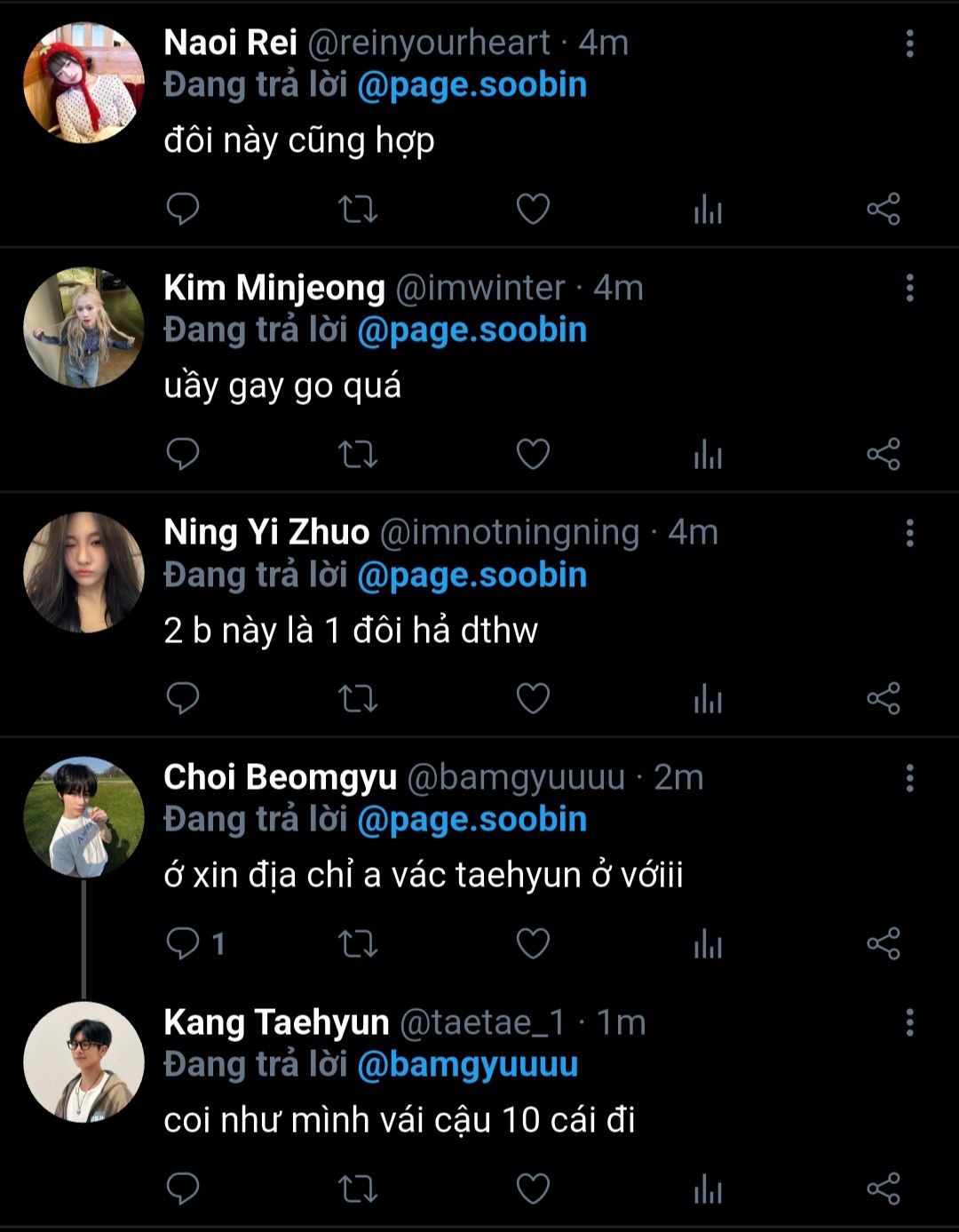
Task: Like Ning Yi Zhuo's reply
Action: [x=533, y=699]
